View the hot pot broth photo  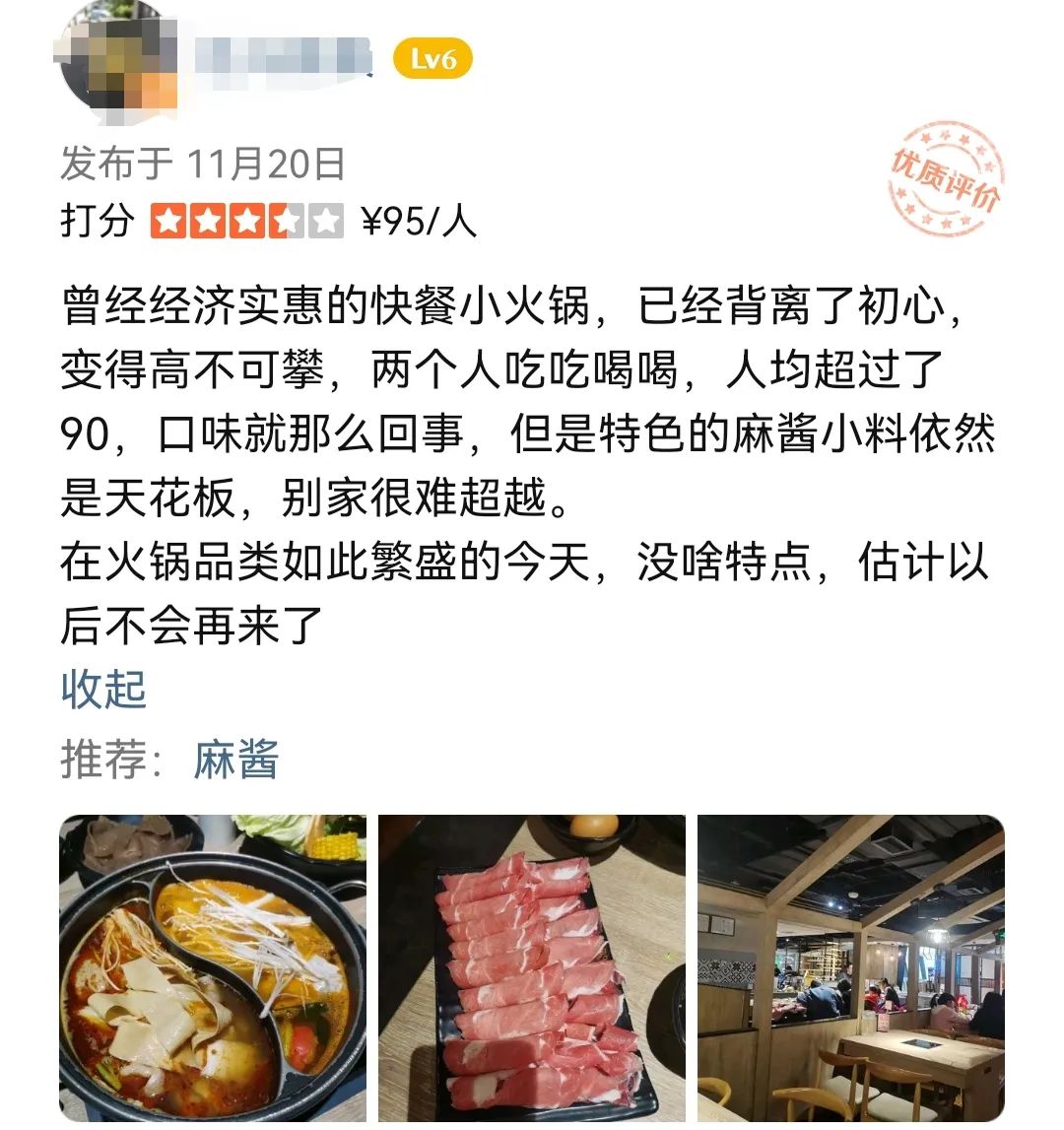213,969
